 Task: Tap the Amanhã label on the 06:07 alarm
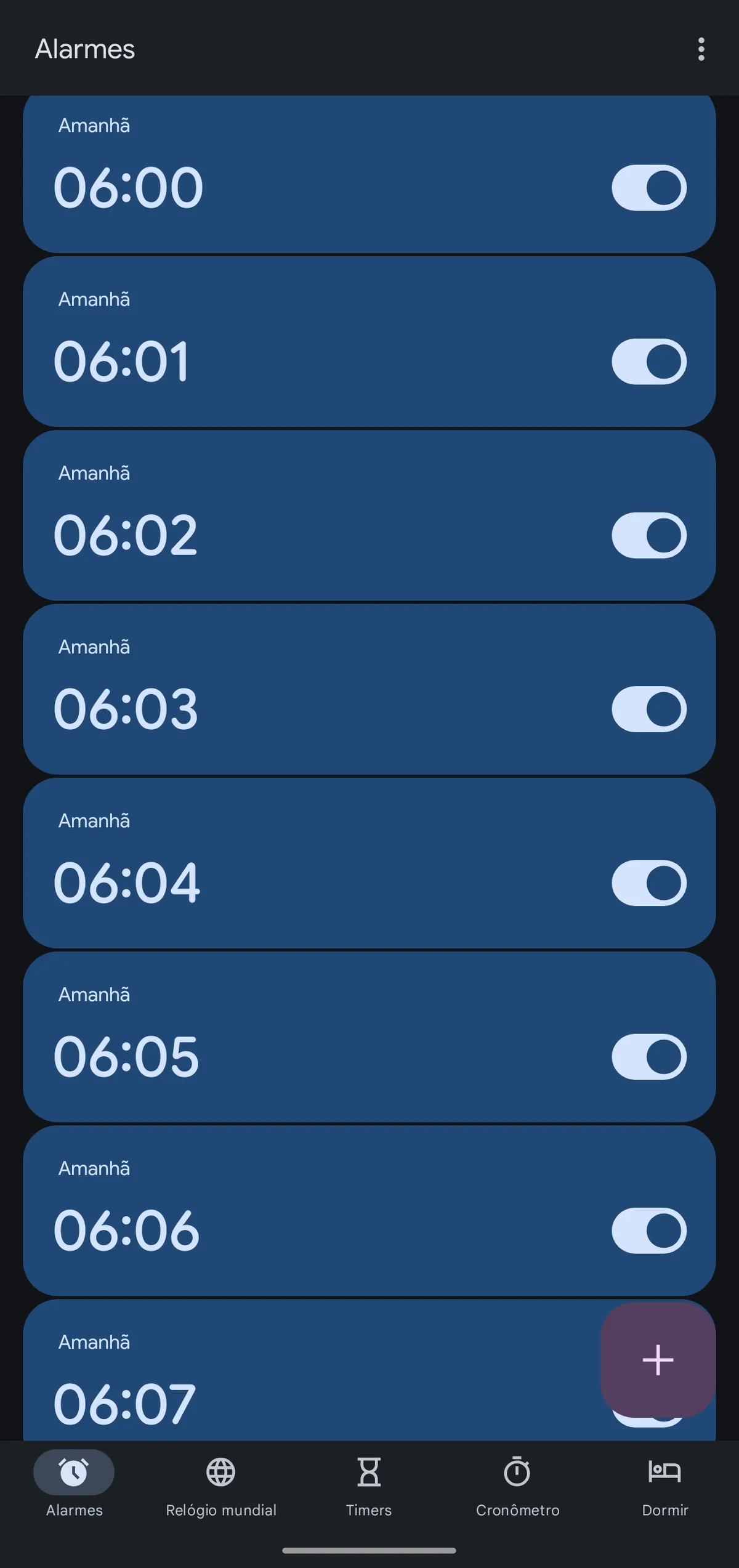pos(94,1343)
